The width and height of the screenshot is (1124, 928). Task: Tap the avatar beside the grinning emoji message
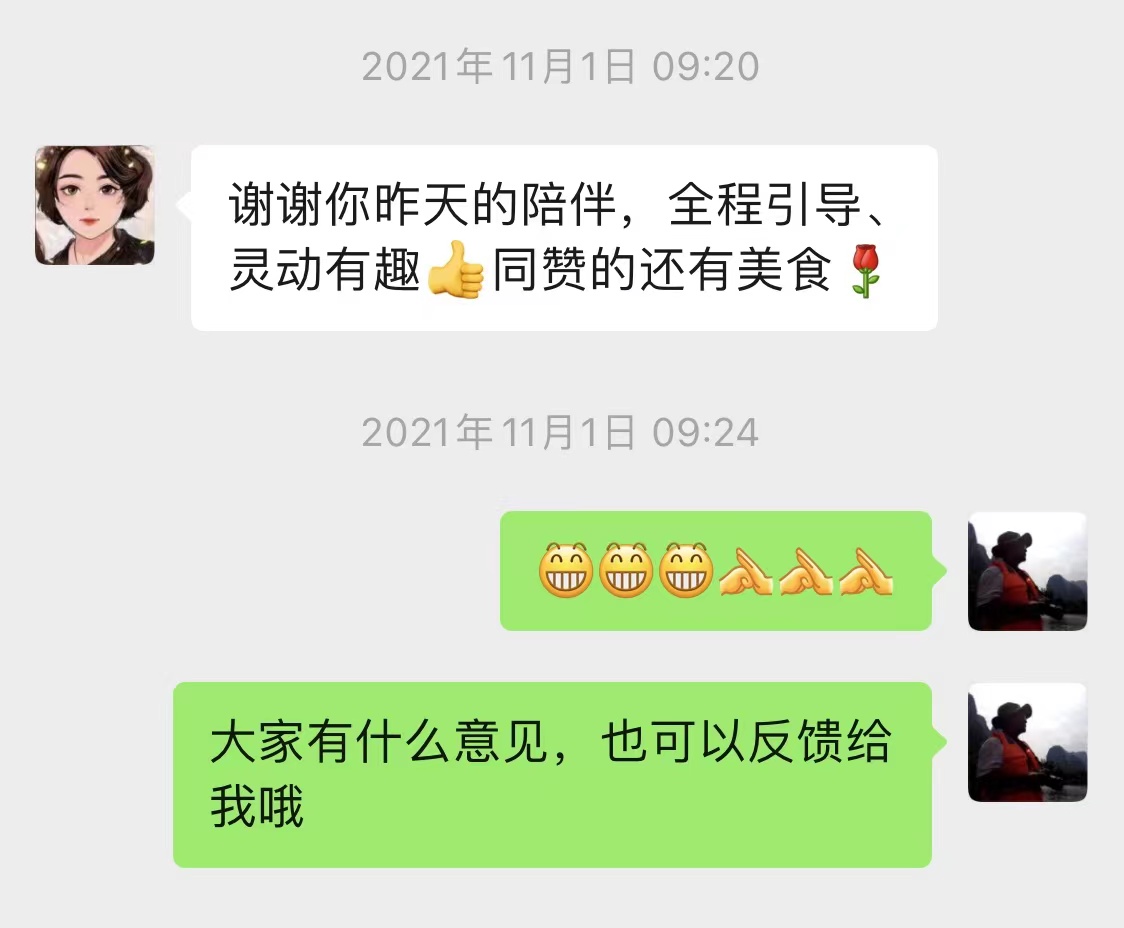click(x=1027, y=571)
